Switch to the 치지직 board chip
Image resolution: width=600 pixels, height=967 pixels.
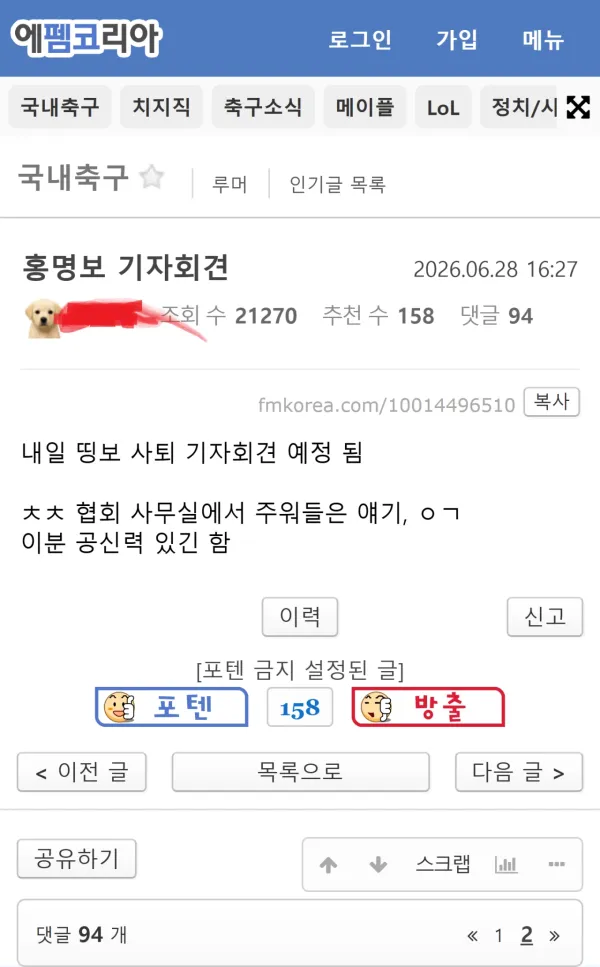click(x=162, y=107)
